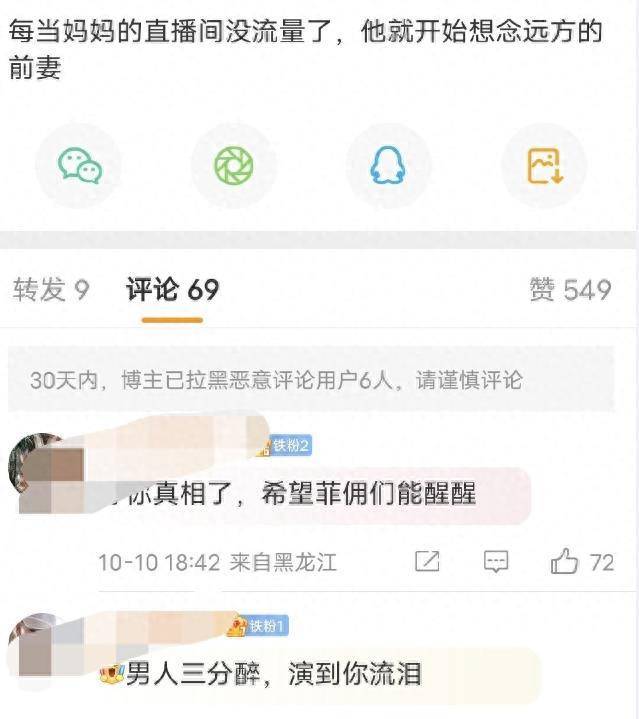The width and height of the screenshot is (639, 719).
Task: Open the 赞 549 likes tab
Action: 570,290
